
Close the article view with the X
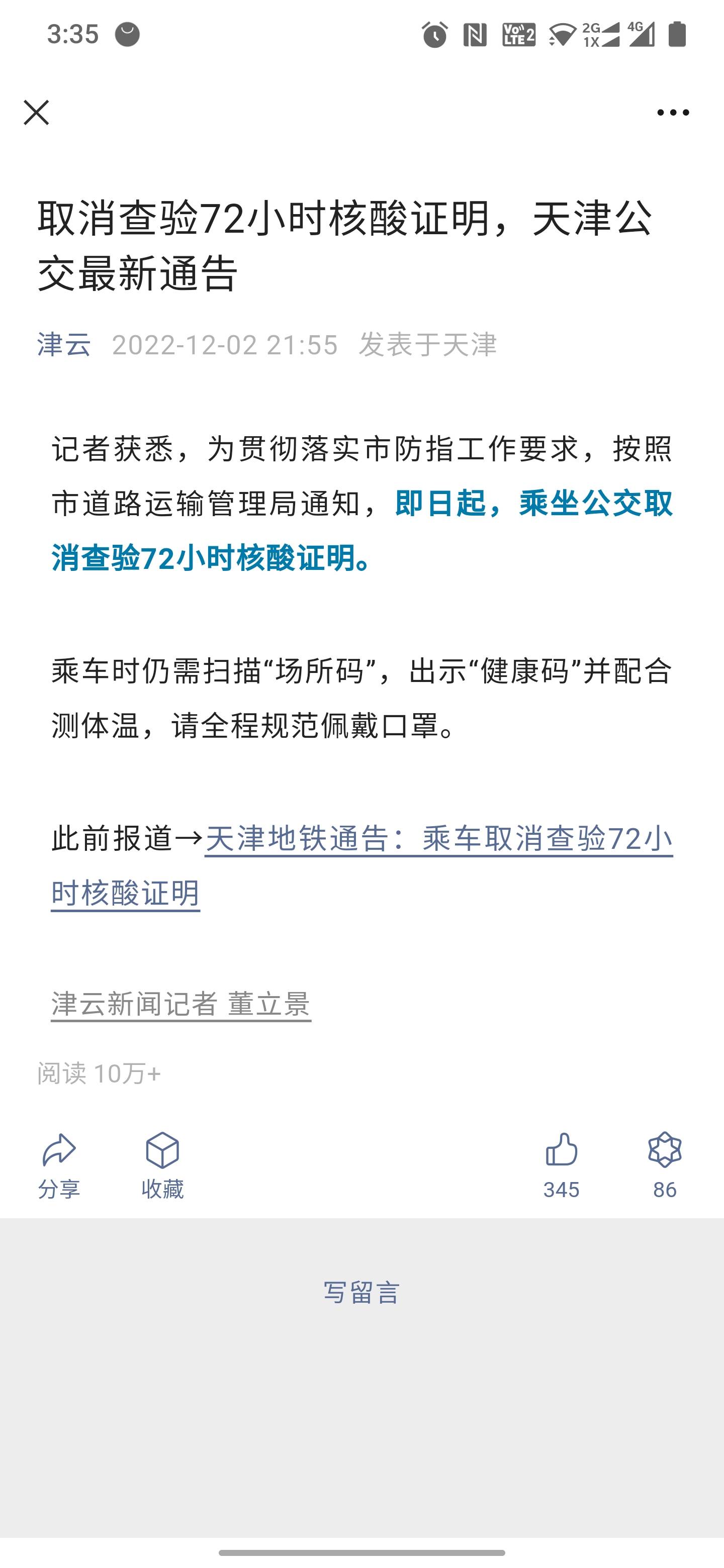[37, 113]
